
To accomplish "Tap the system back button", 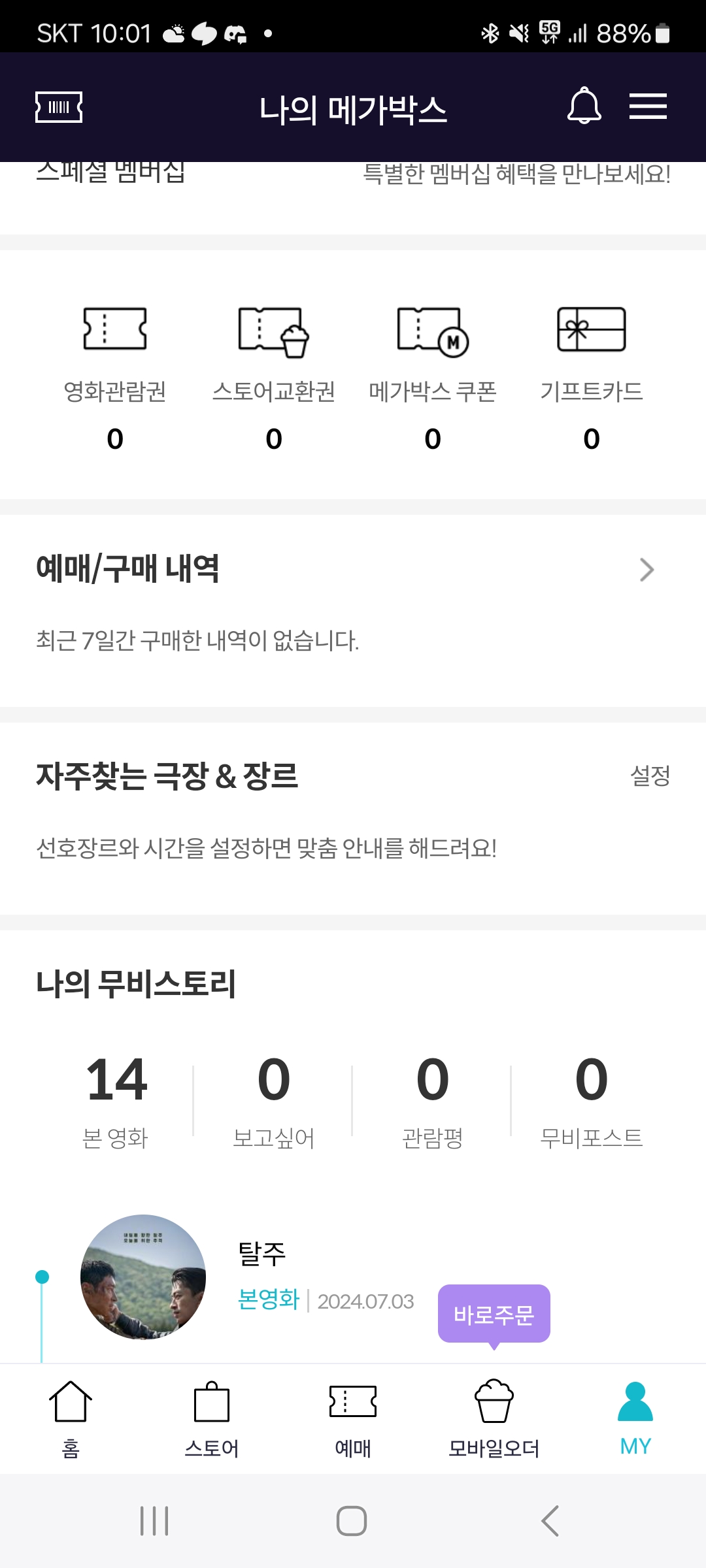I will tap(550, 1521).
